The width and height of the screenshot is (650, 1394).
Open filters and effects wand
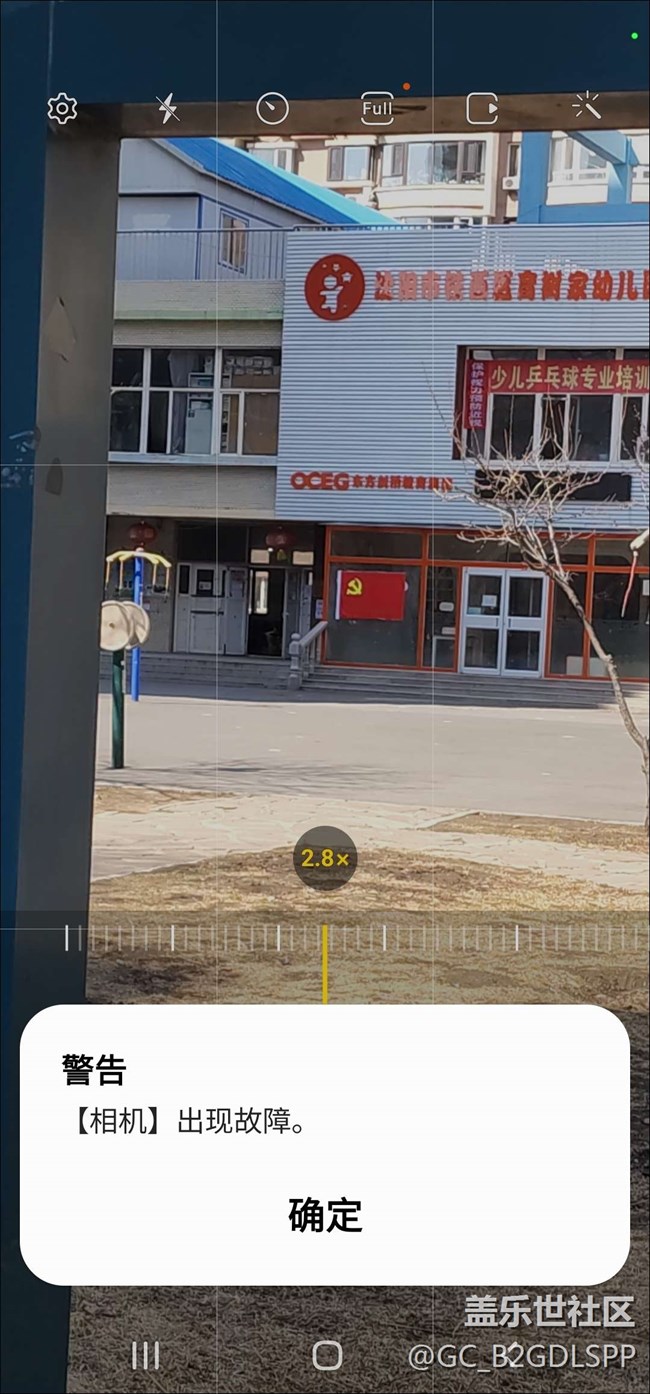(587, 106)
